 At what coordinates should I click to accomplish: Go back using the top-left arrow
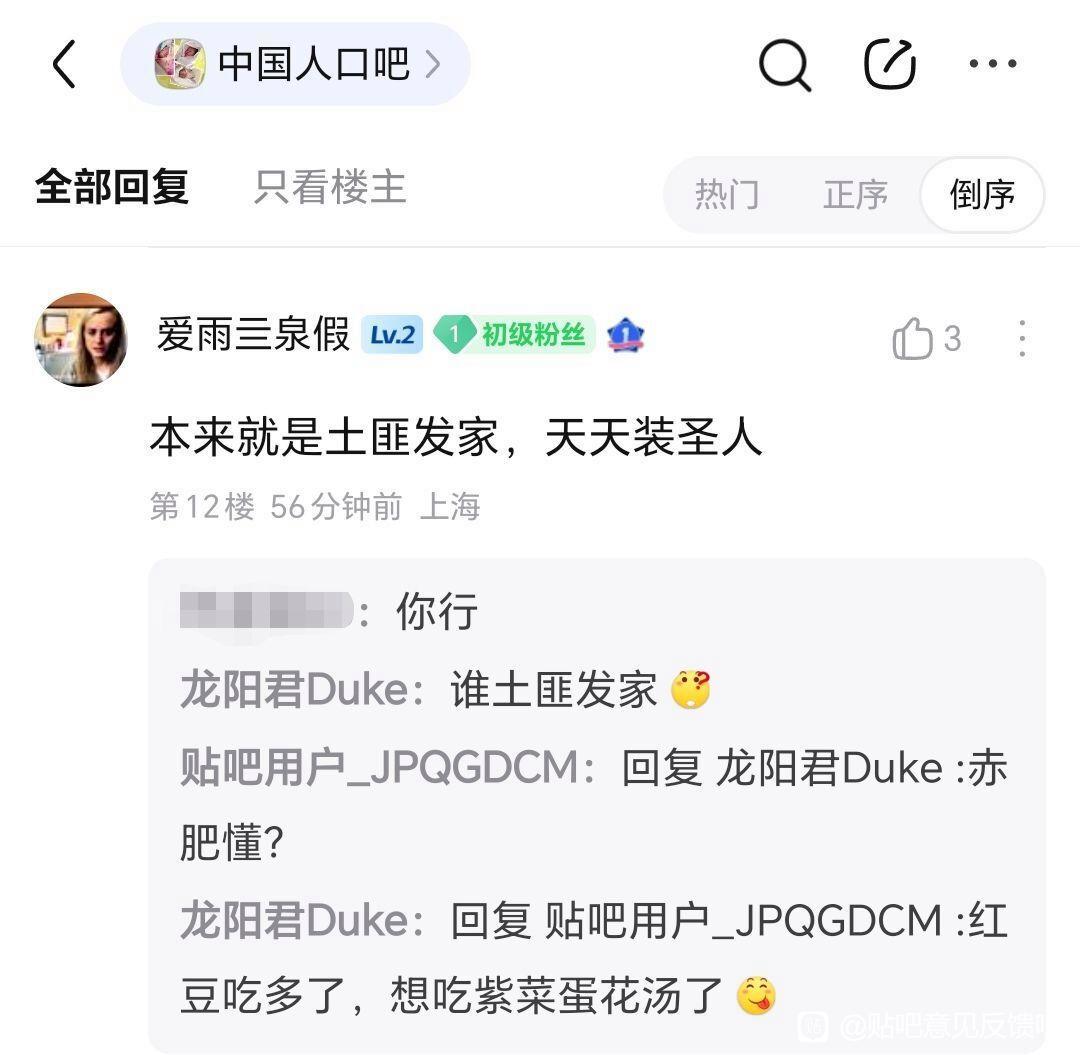pos(64,65)
